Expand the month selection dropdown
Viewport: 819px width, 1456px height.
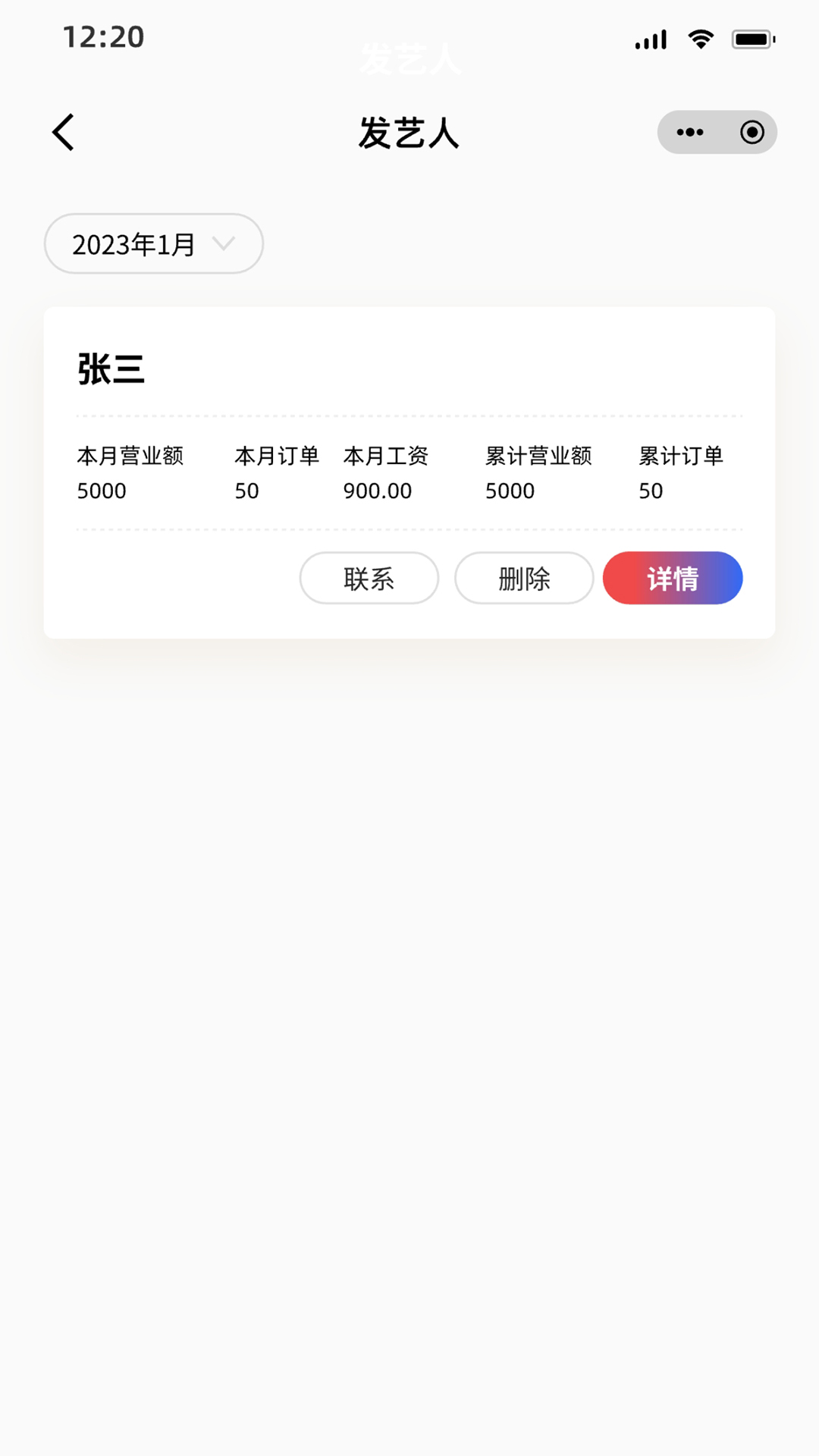click(152, 243)
